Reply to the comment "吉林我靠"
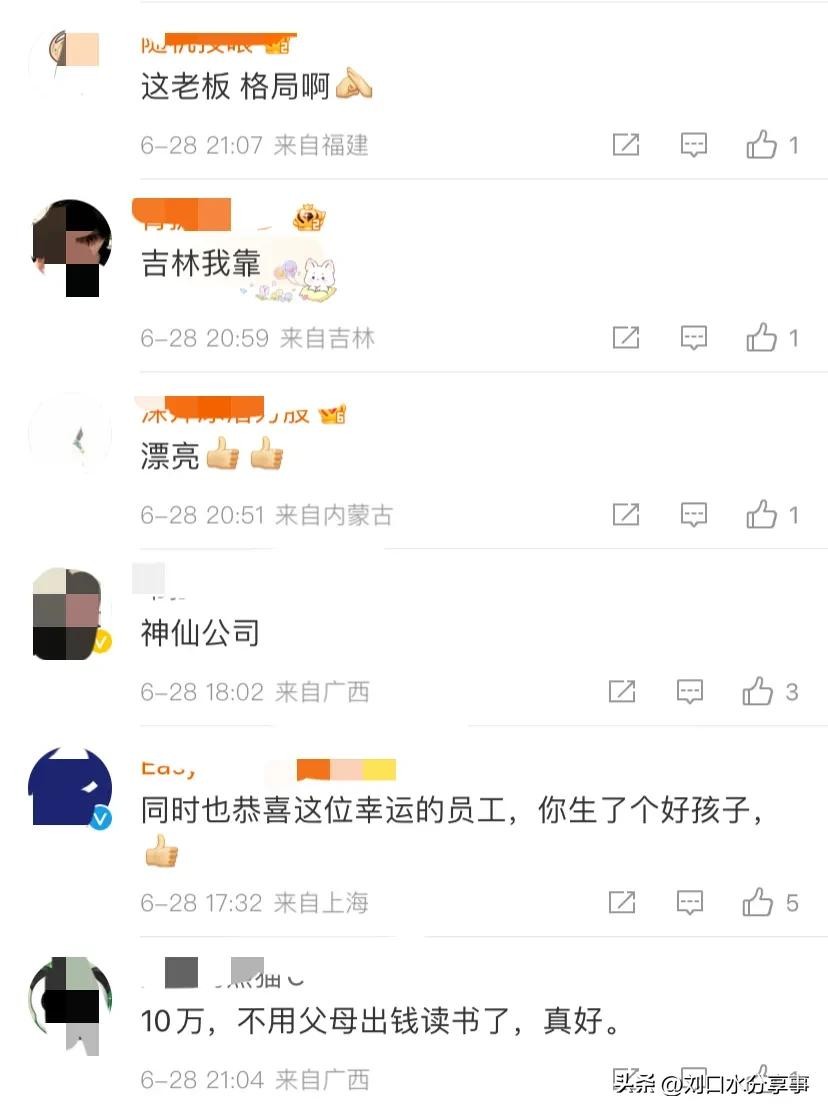828x1113 pixels. 694,338
